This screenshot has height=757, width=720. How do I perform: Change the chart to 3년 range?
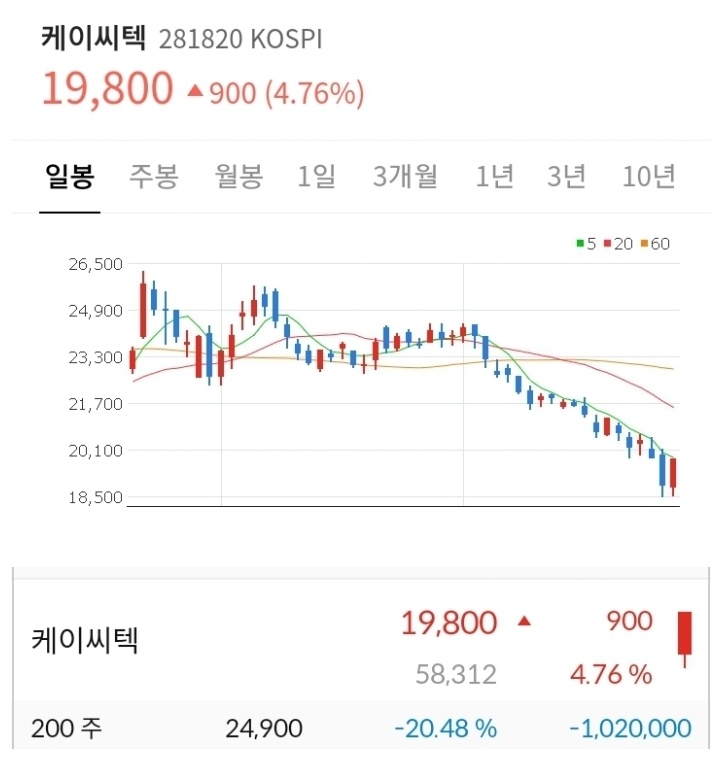pyautogui.click(x=566, y=177)
